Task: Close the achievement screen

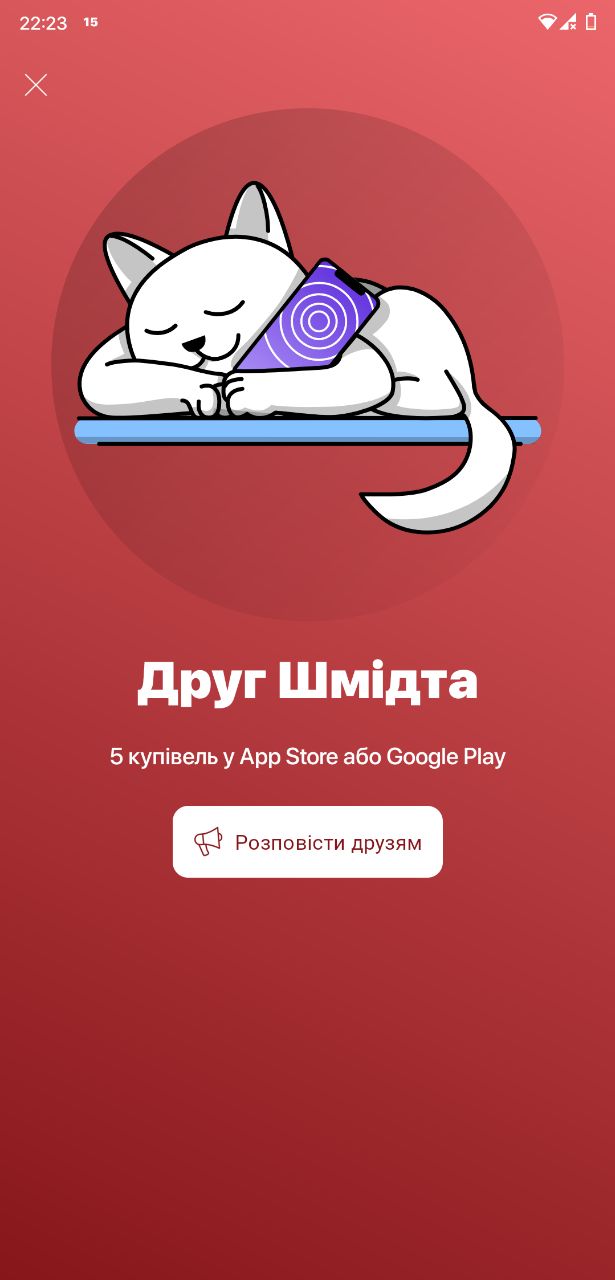Action: tap(36, 85)
